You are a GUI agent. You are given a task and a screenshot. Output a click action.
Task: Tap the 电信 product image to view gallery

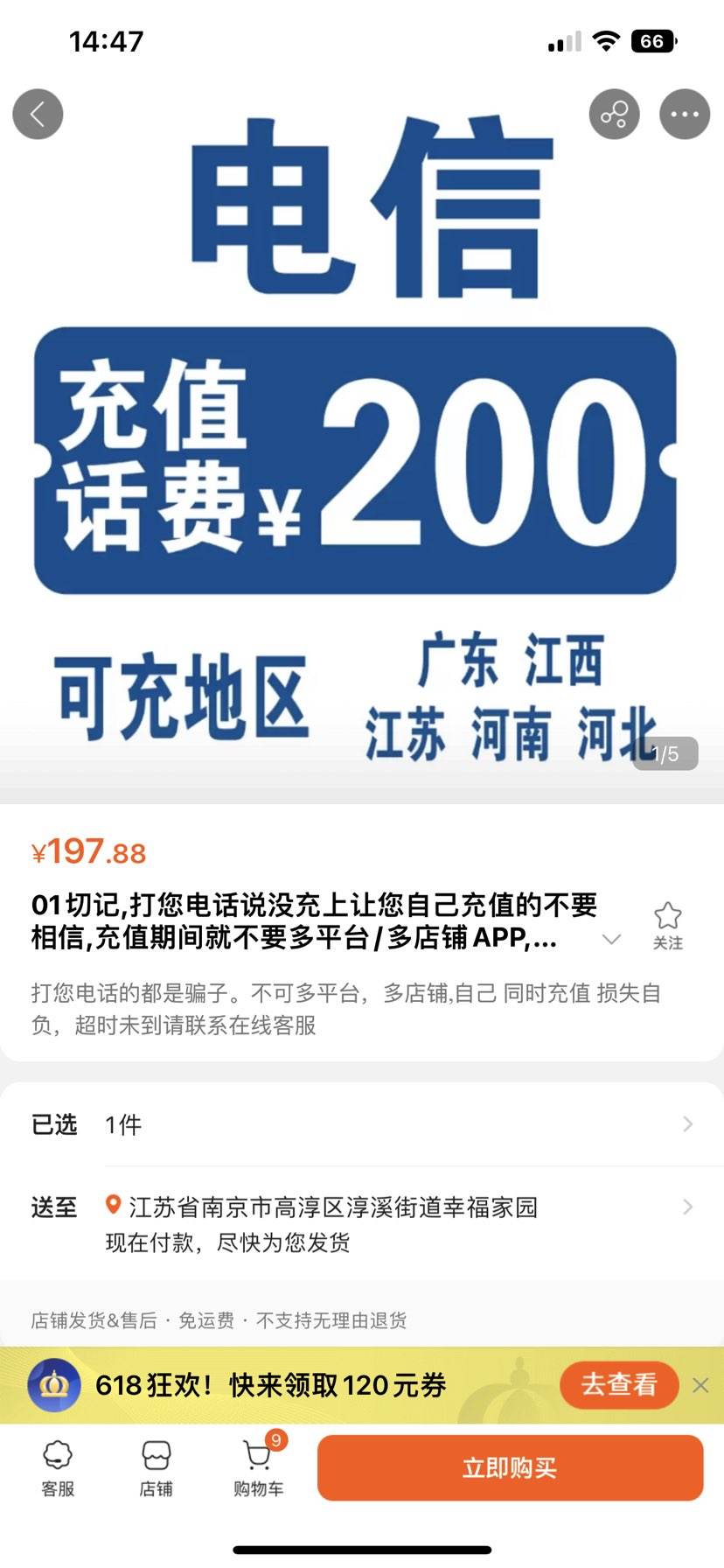362,437
